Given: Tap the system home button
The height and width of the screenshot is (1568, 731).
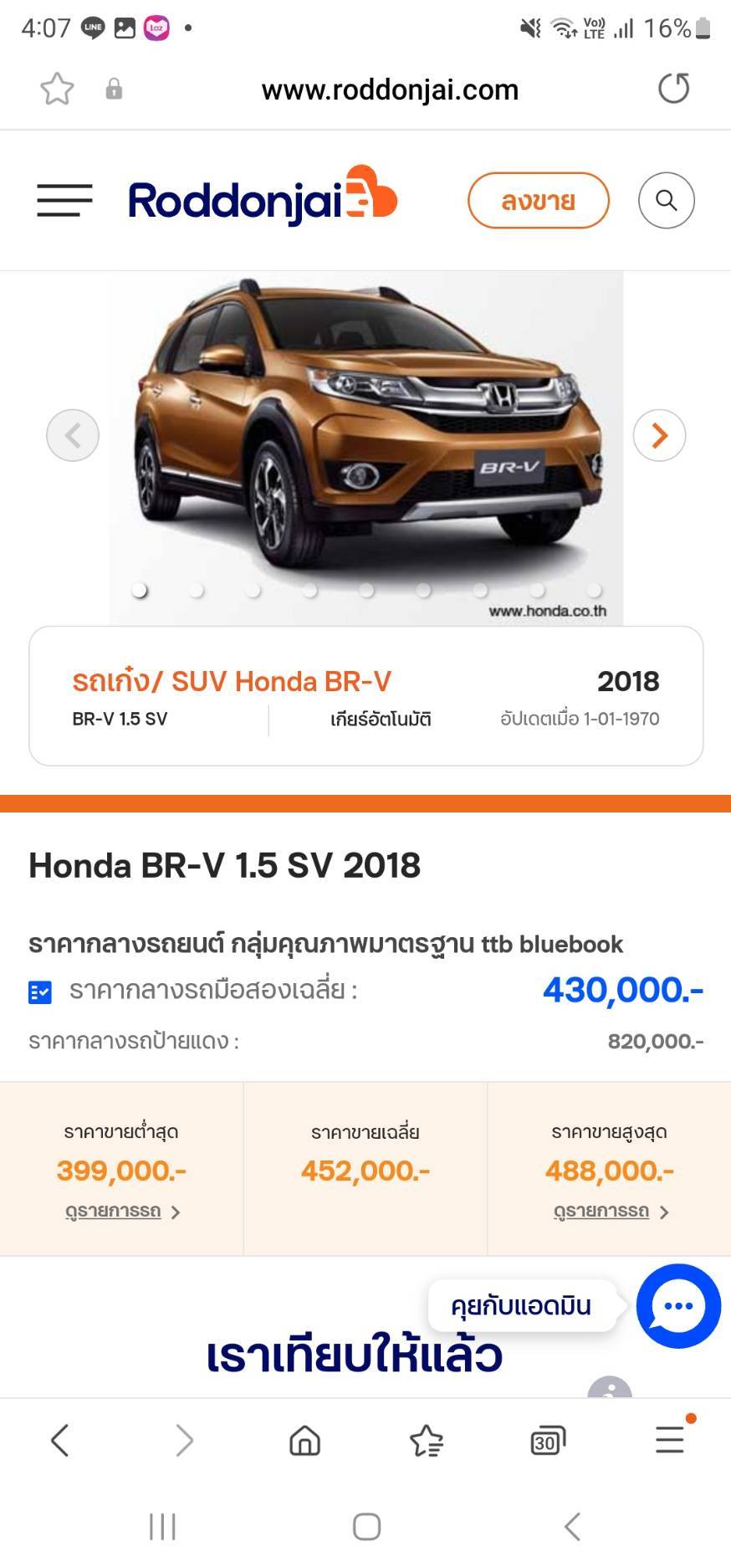Looking at the screenshot, I should tap(366, 1526).
